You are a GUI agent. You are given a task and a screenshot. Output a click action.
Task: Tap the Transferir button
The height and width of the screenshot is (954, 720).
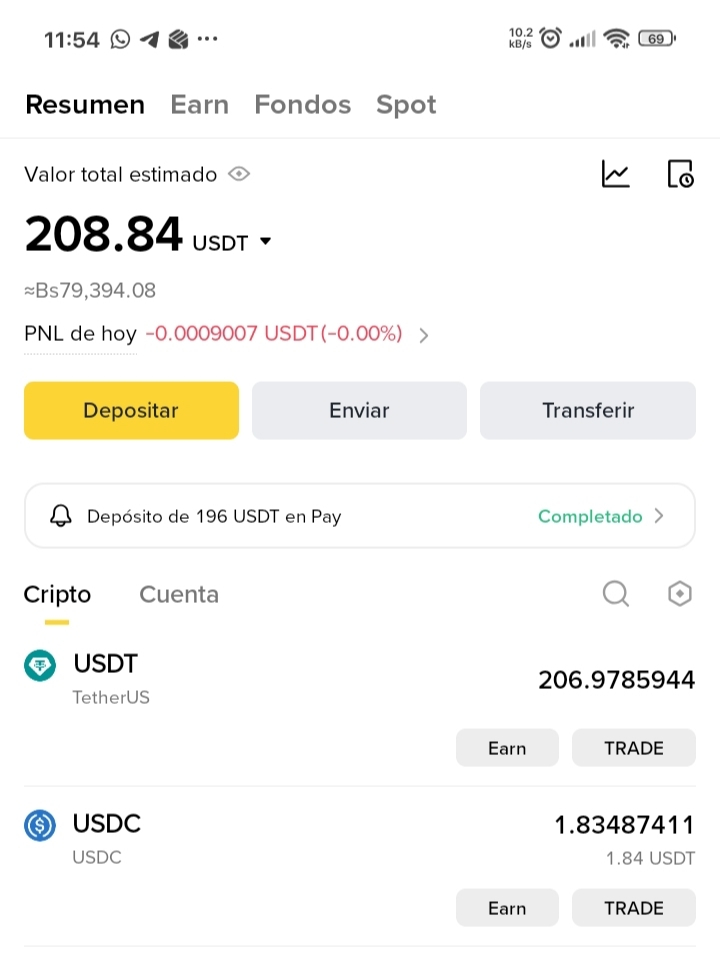click(588, 410)
